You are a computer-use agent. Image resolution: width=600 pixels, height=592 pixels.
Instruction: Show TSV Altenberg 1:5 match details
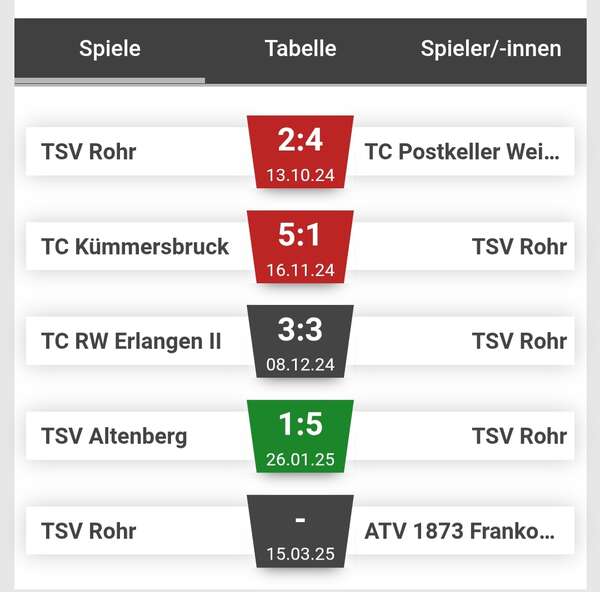pos(300,436)
